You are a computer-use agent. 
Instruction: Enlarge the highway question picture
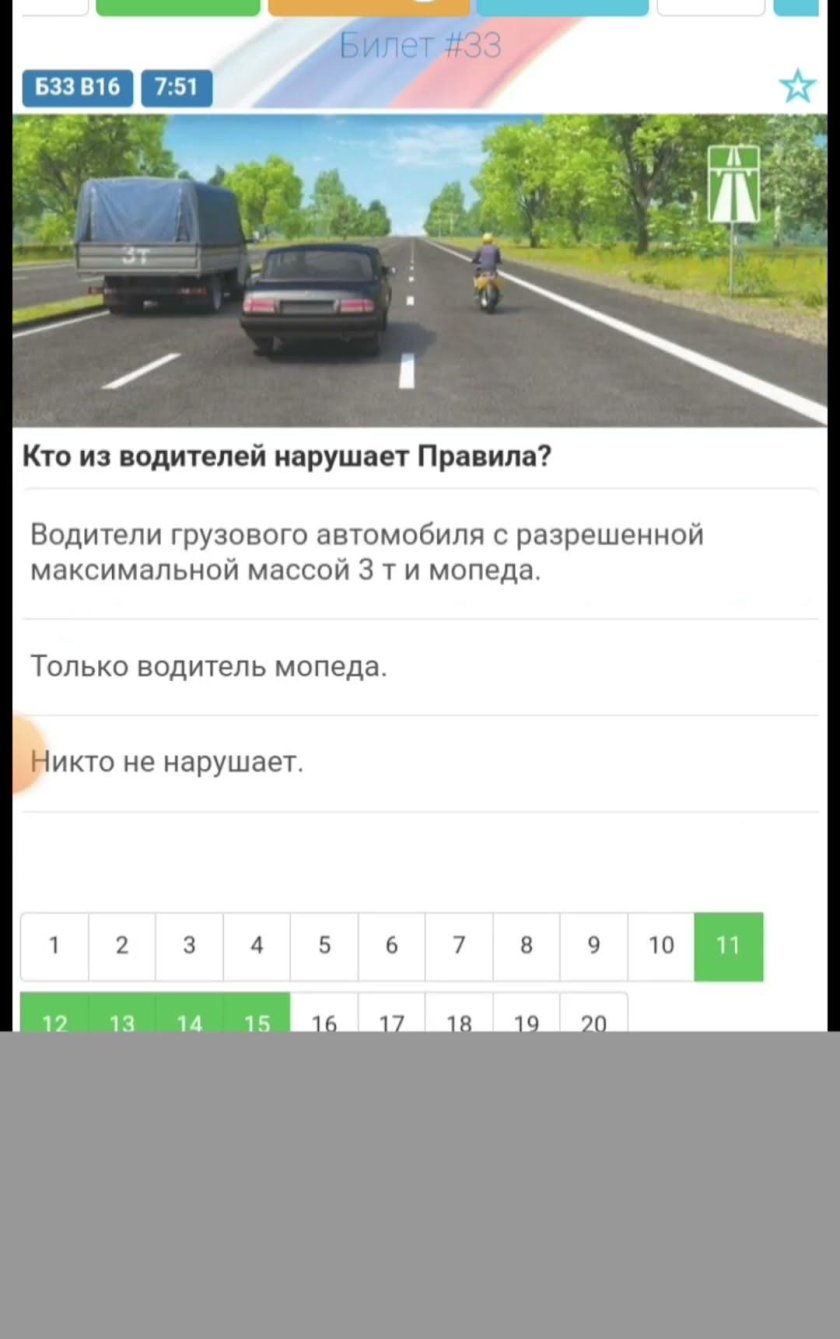coord(420,270)
